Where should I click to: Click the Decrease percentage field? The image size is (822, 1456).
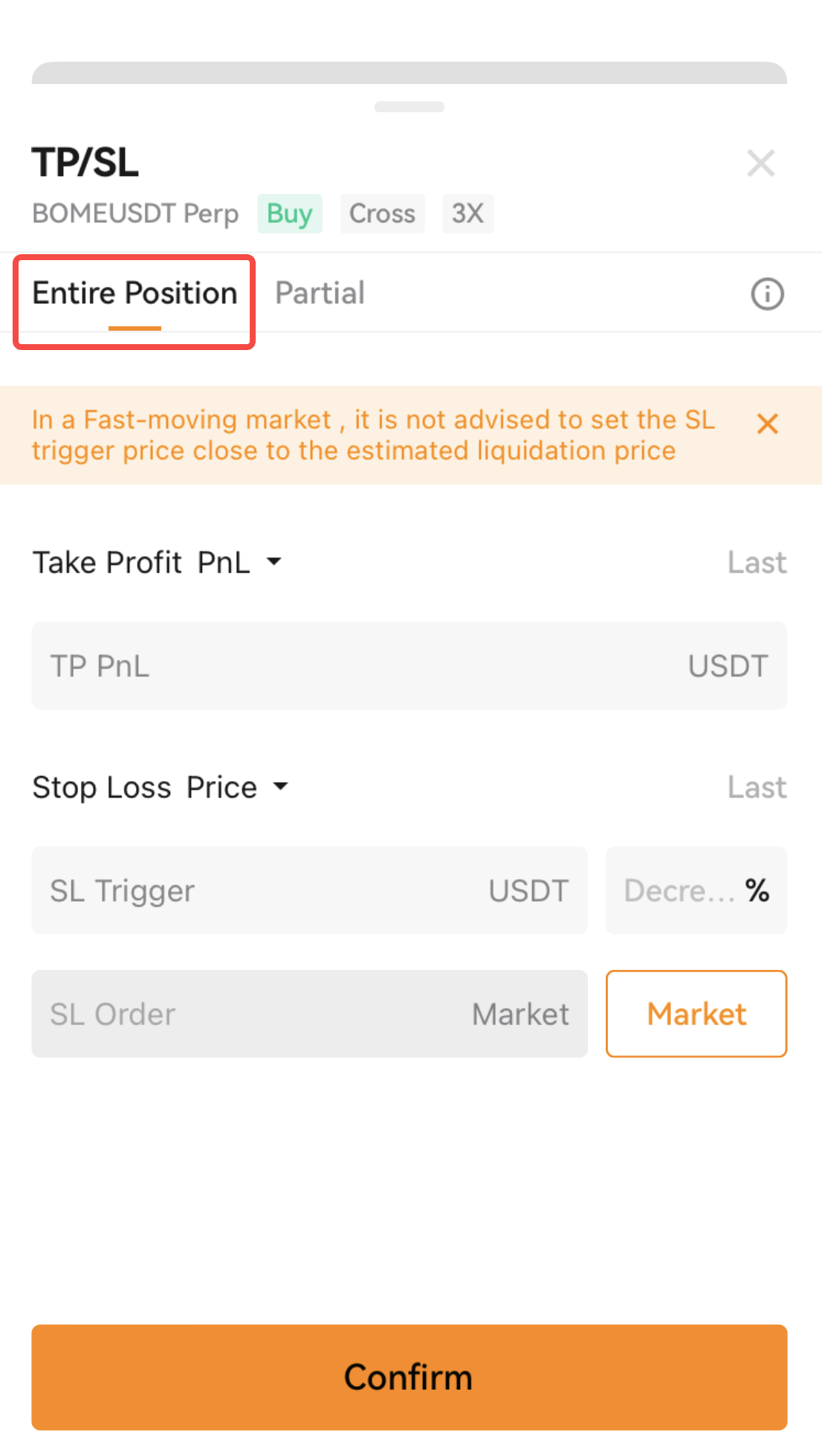696,890
